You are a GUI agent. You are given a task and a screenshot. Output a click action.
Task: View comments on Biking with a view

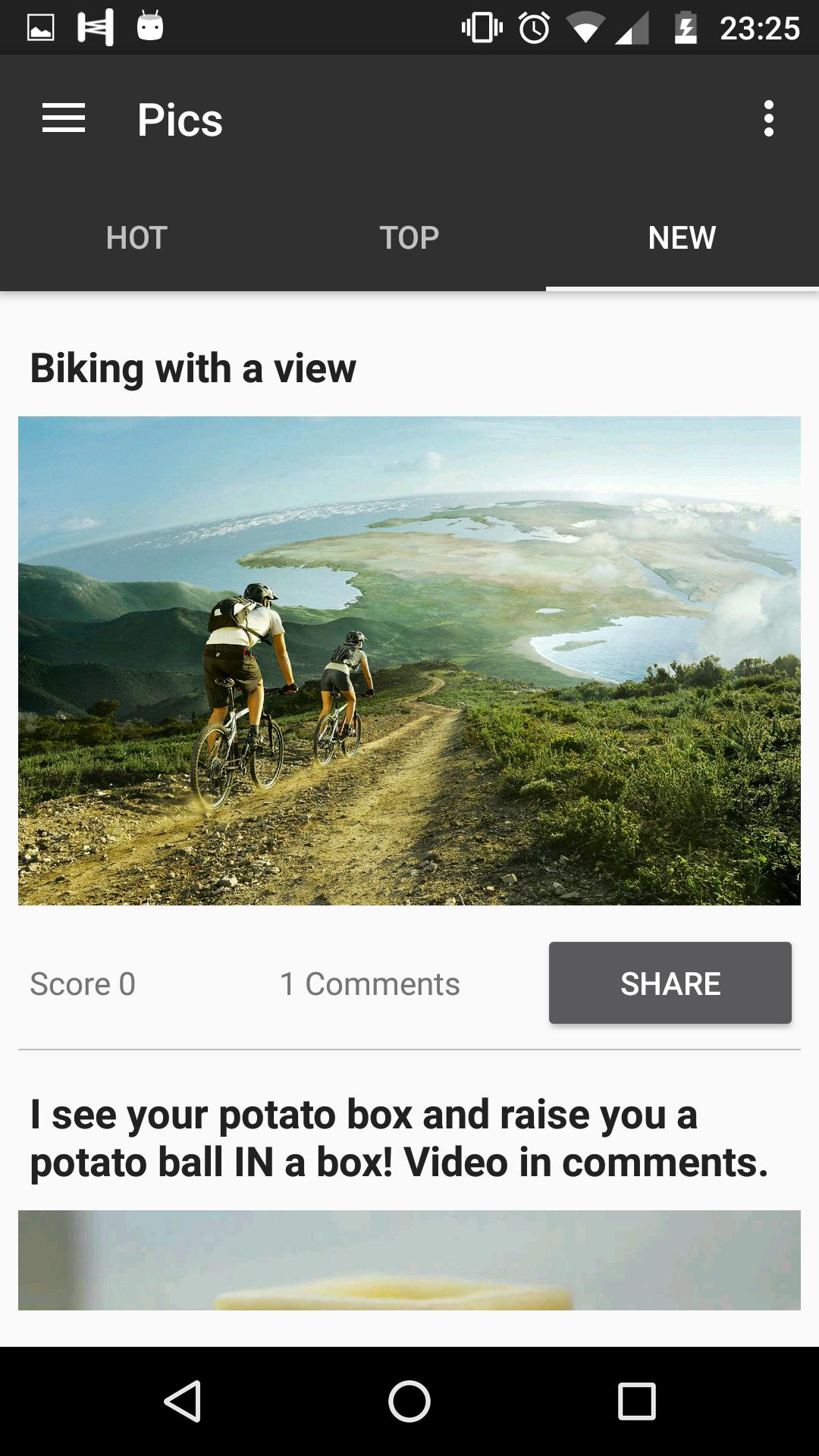pos(369,984)
